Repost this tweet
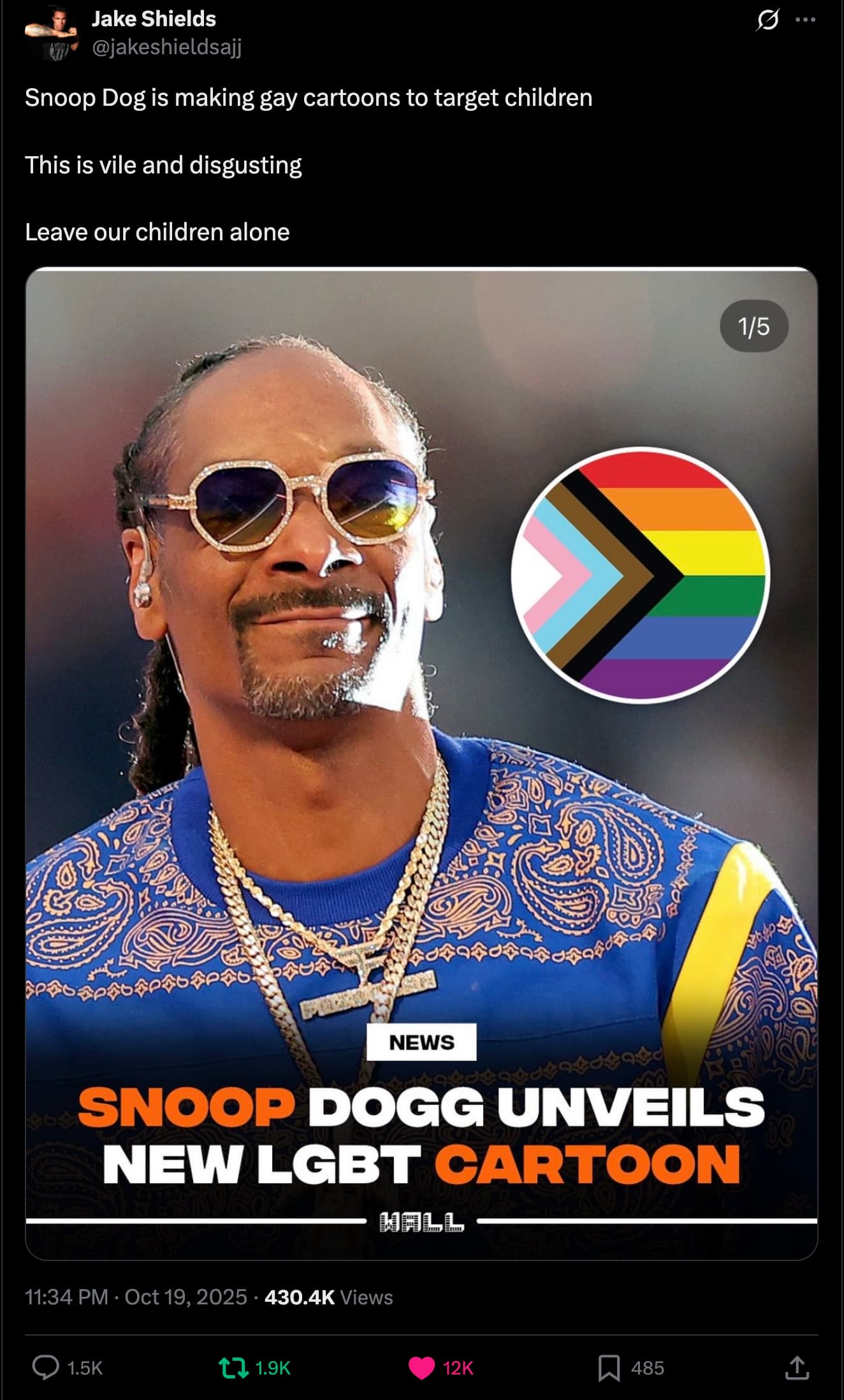This screenshot has height=1400, width=844. coord(234,1367)
